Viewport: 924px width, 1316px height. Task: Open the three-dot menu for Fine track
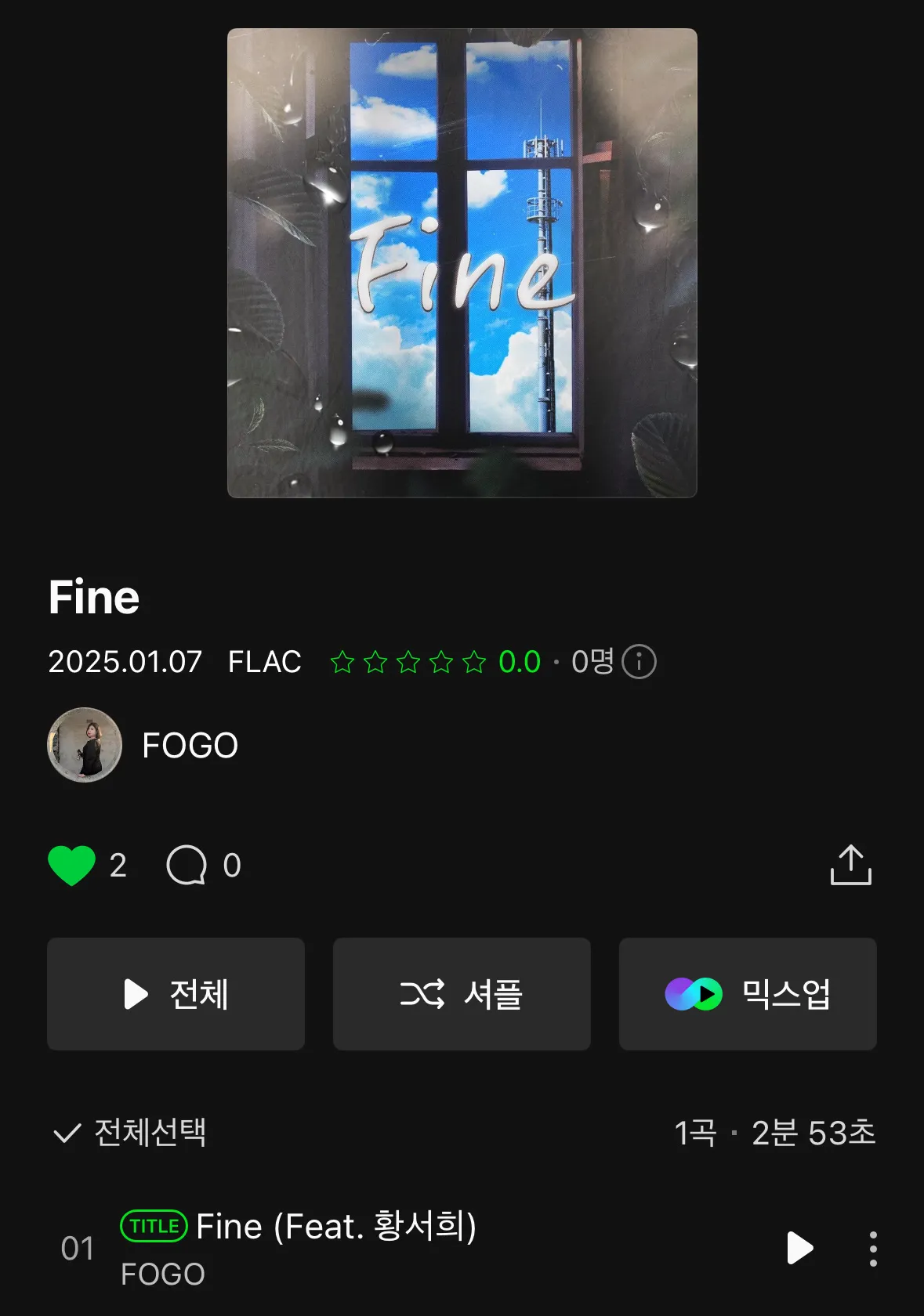pos(873,1249)
